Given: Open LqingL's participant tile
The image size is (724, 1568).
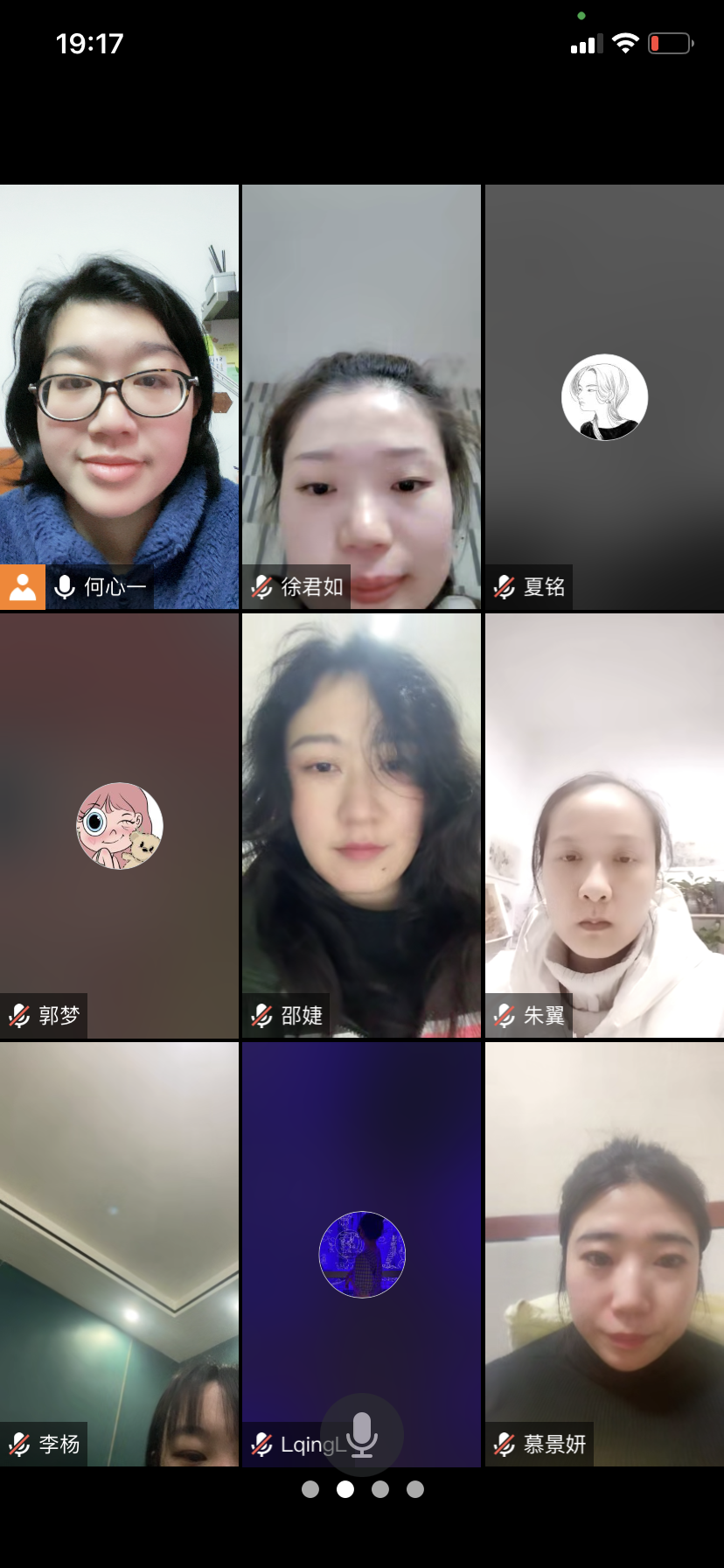Looking at the screenshot, I should point(361,1254).
